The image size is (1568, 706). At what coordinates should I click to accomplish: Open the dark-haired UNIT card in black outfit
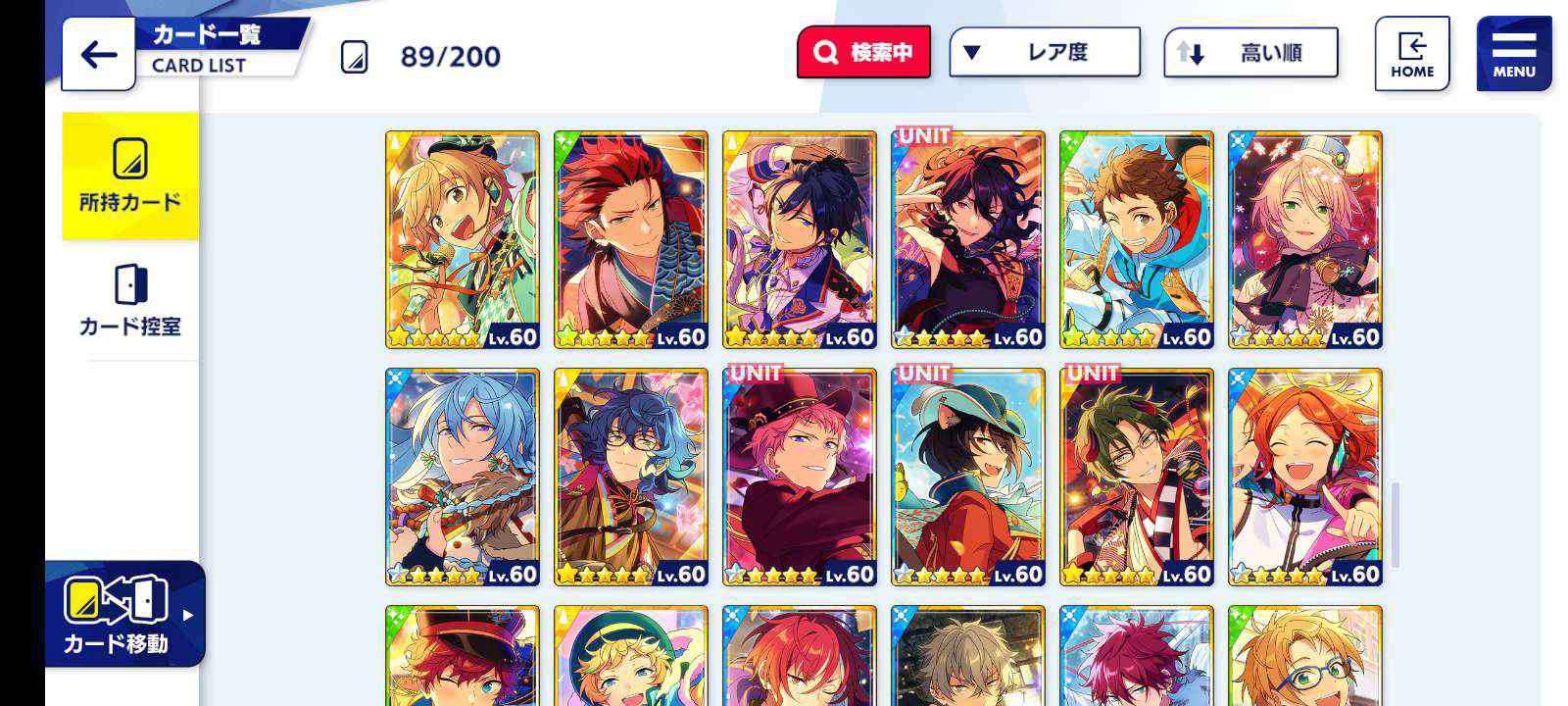[968, 239]
